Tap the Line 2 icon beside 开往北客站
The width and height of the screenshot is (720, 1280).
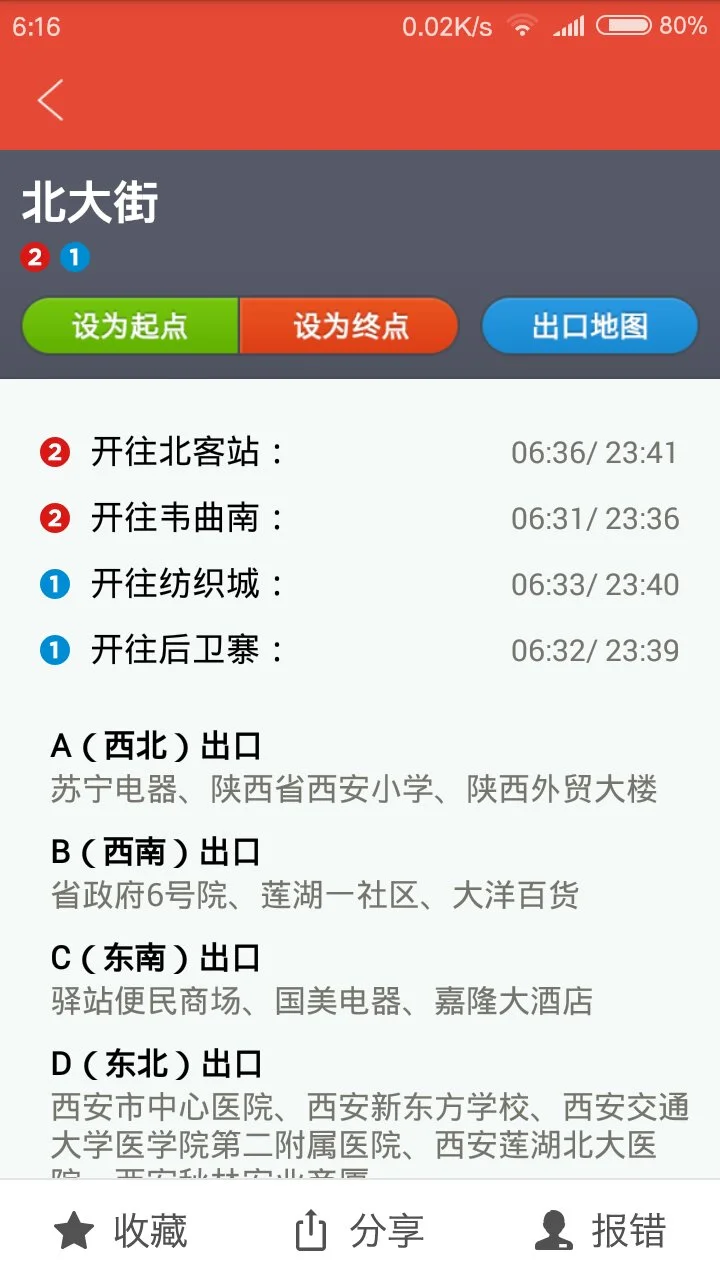coord(55,452)
